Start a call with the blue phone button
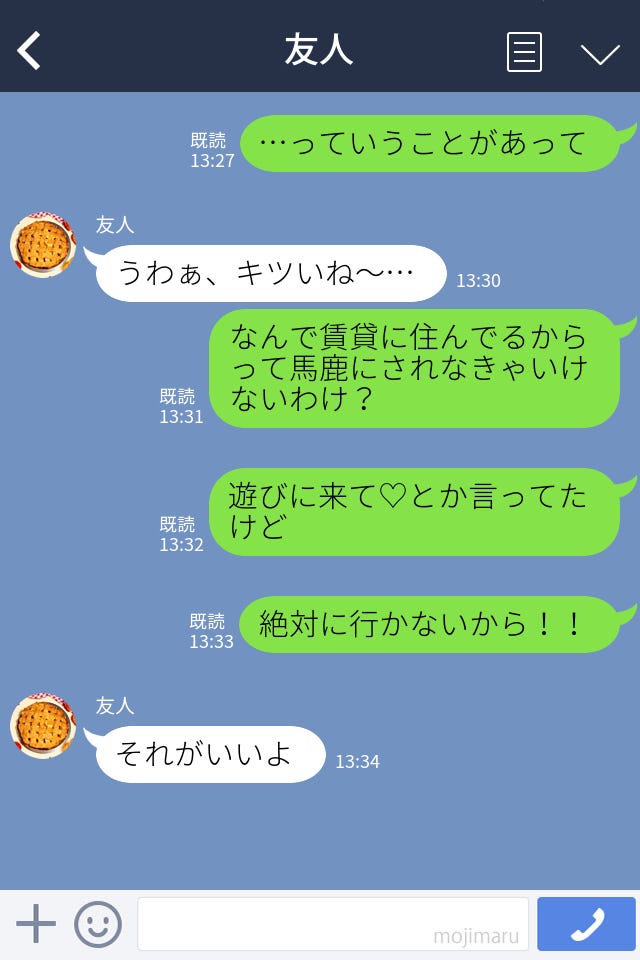This screenshot has width=640, height=960. (586, 923)
